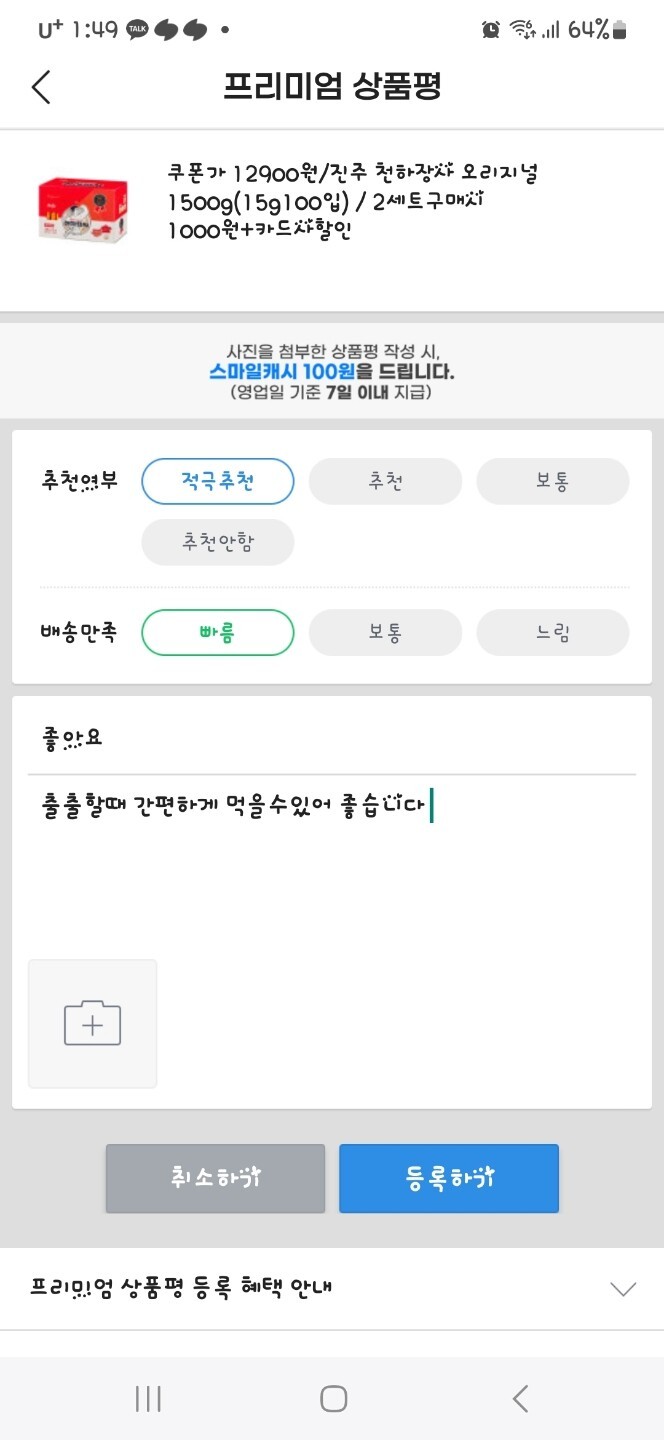Open recent apps from navigation bar
The height and width of the screenshot is (1440, 664).
pyautogui.click(x=148, y=1398)
